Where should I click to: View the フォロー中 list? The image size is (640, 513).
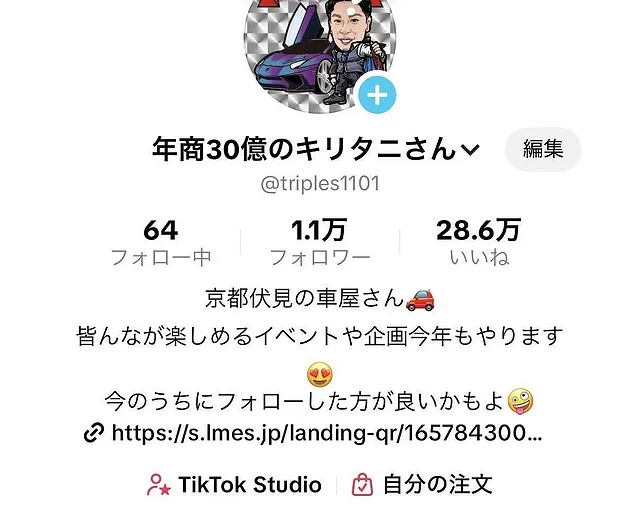[160, 243]
